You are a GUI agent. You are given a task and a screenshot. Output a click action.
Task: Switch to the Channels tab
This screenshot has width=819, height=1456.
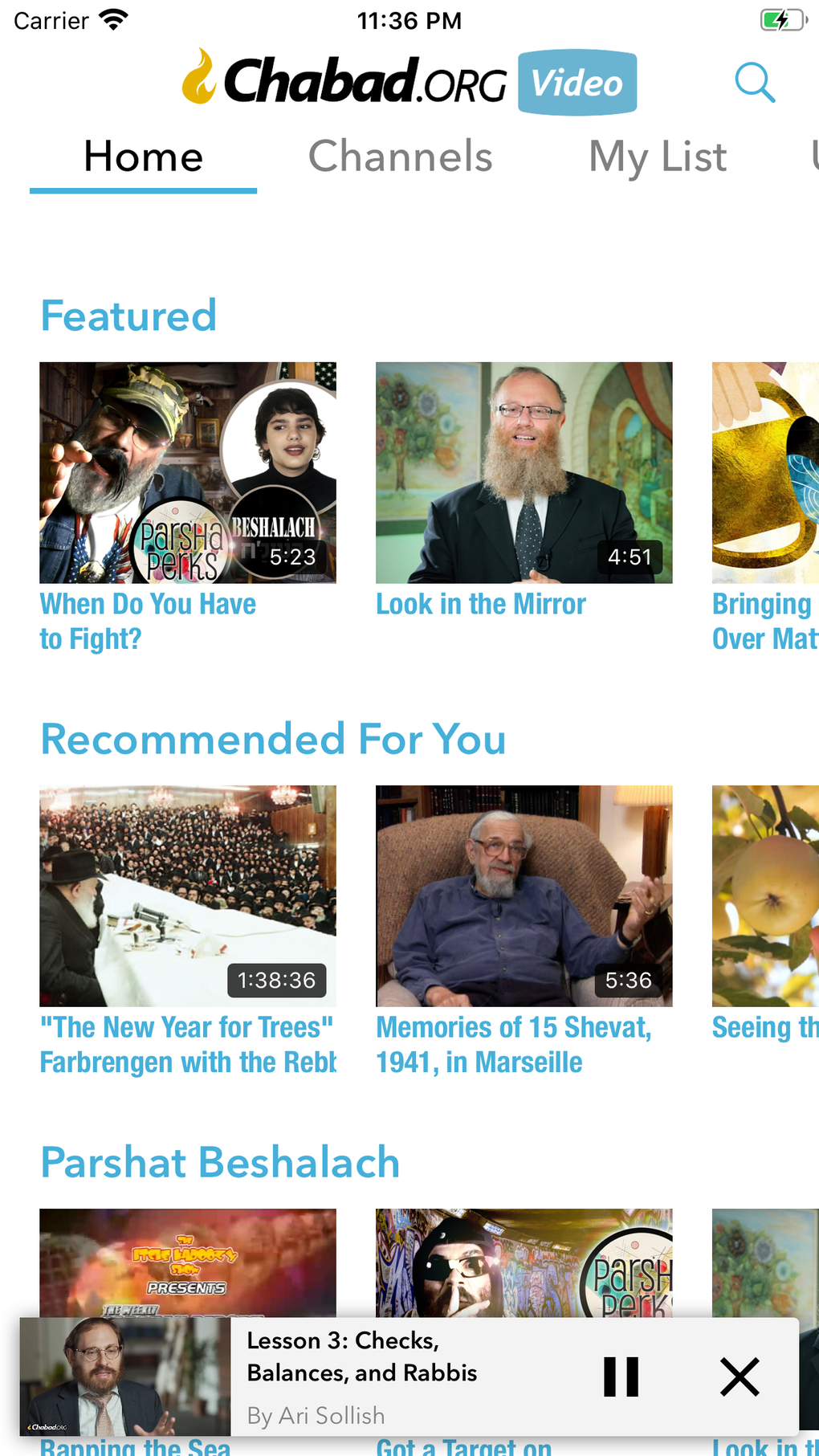(400, 157)
